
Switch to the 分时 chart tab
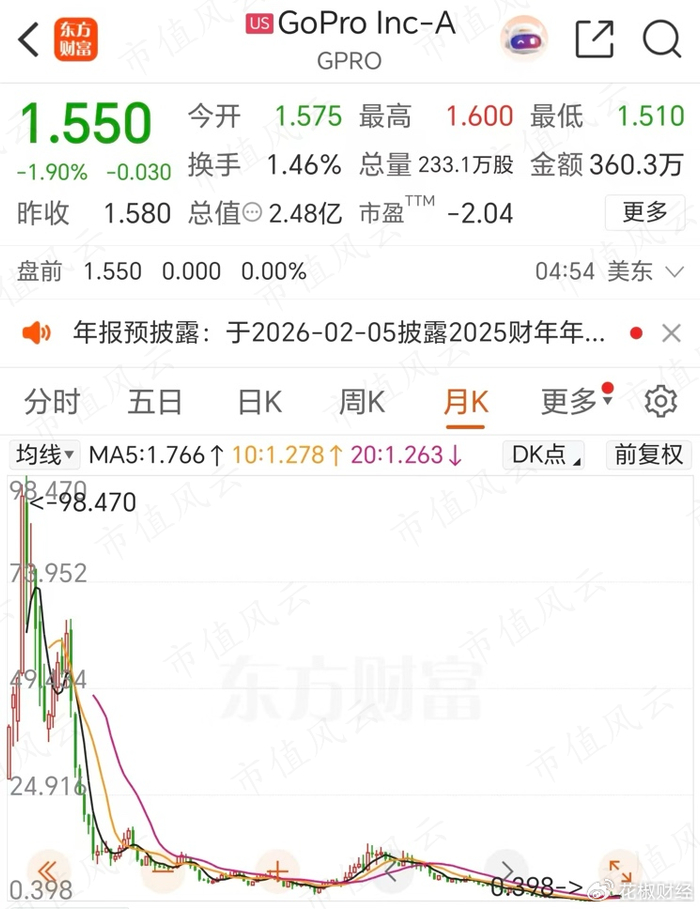tap(52, 402)
